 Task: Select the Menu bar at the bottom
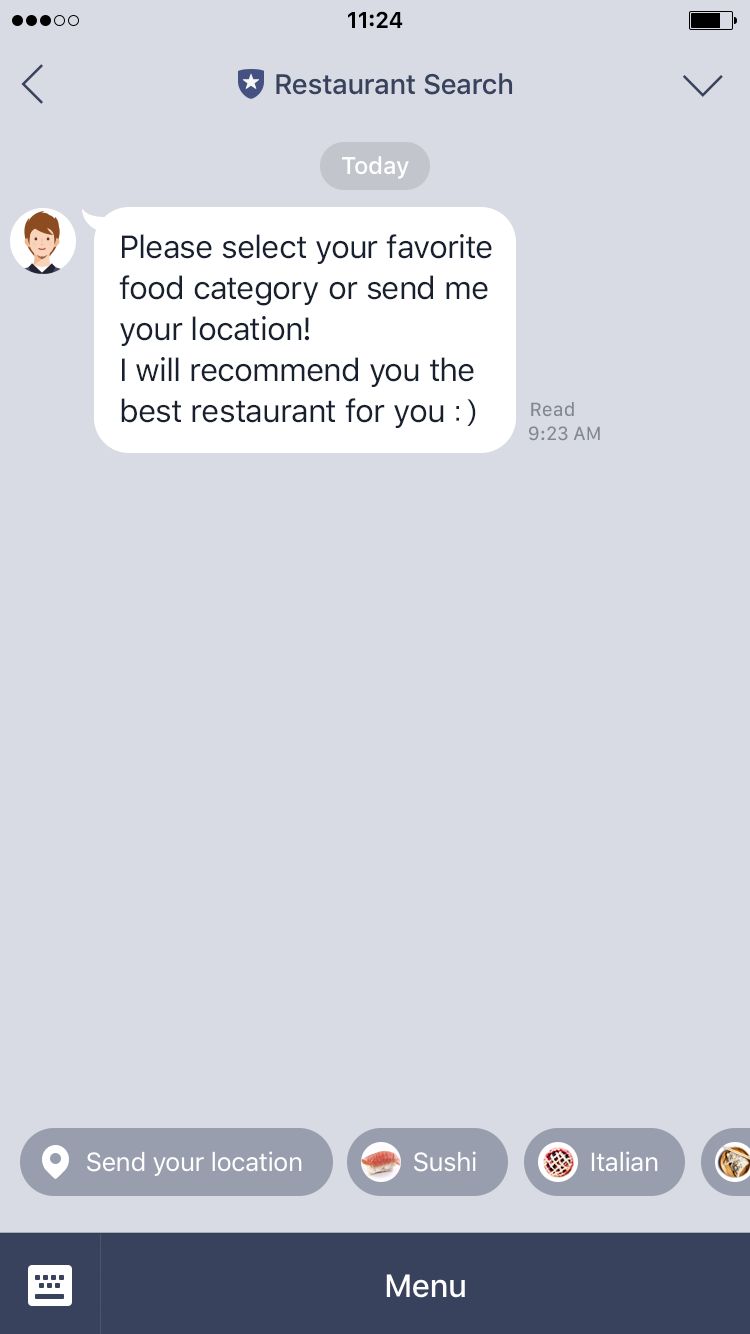pos(425,1285)
